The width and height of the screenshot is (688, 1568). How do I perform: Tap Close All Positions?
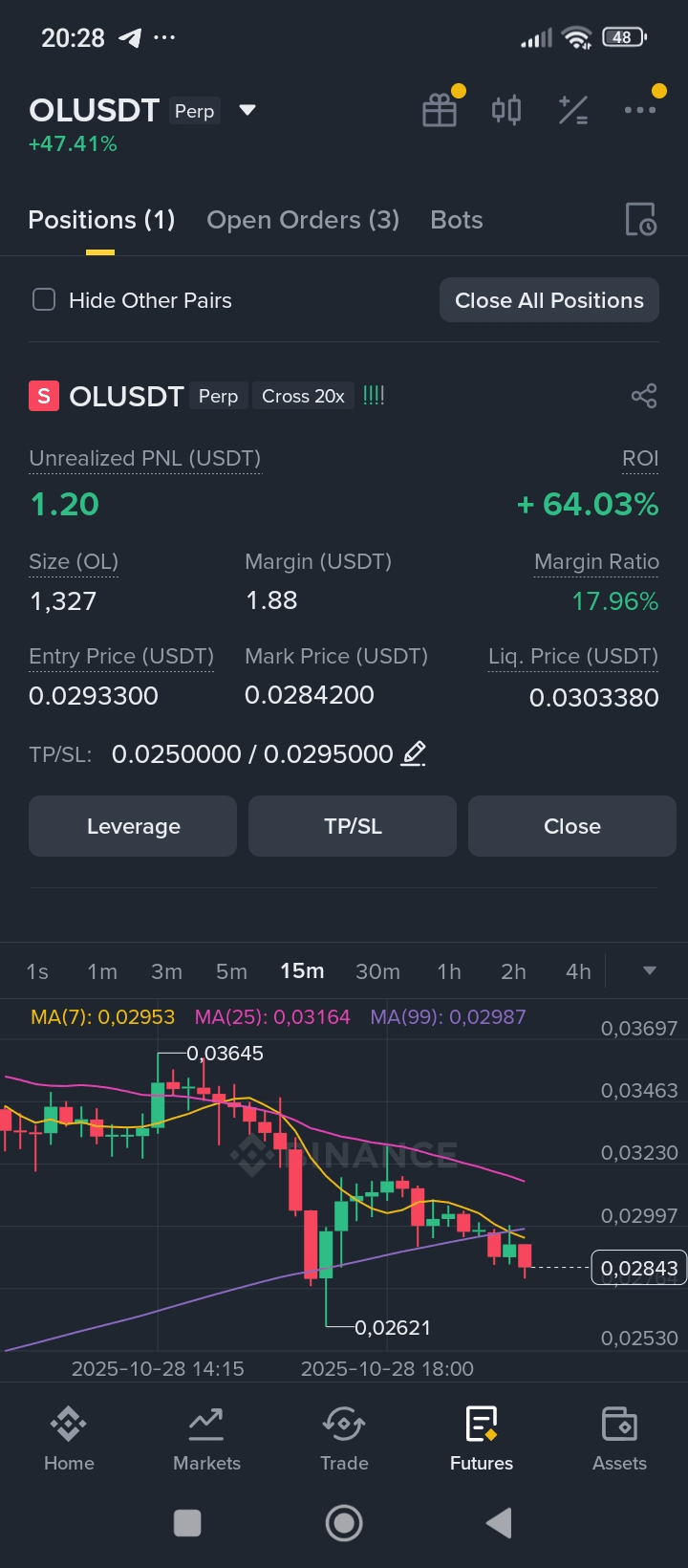point(549,300)
